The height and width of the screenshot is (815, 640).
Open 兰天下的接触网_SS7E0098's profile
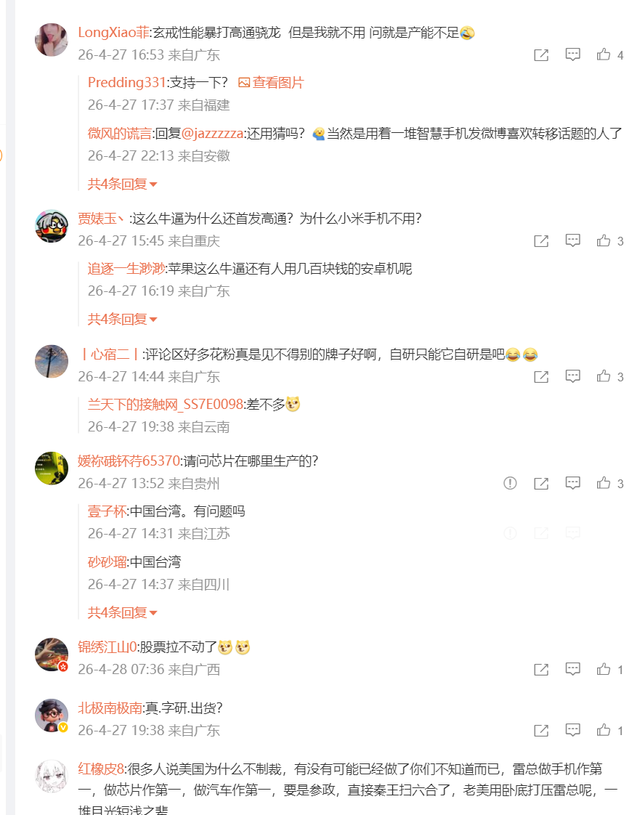165,404
